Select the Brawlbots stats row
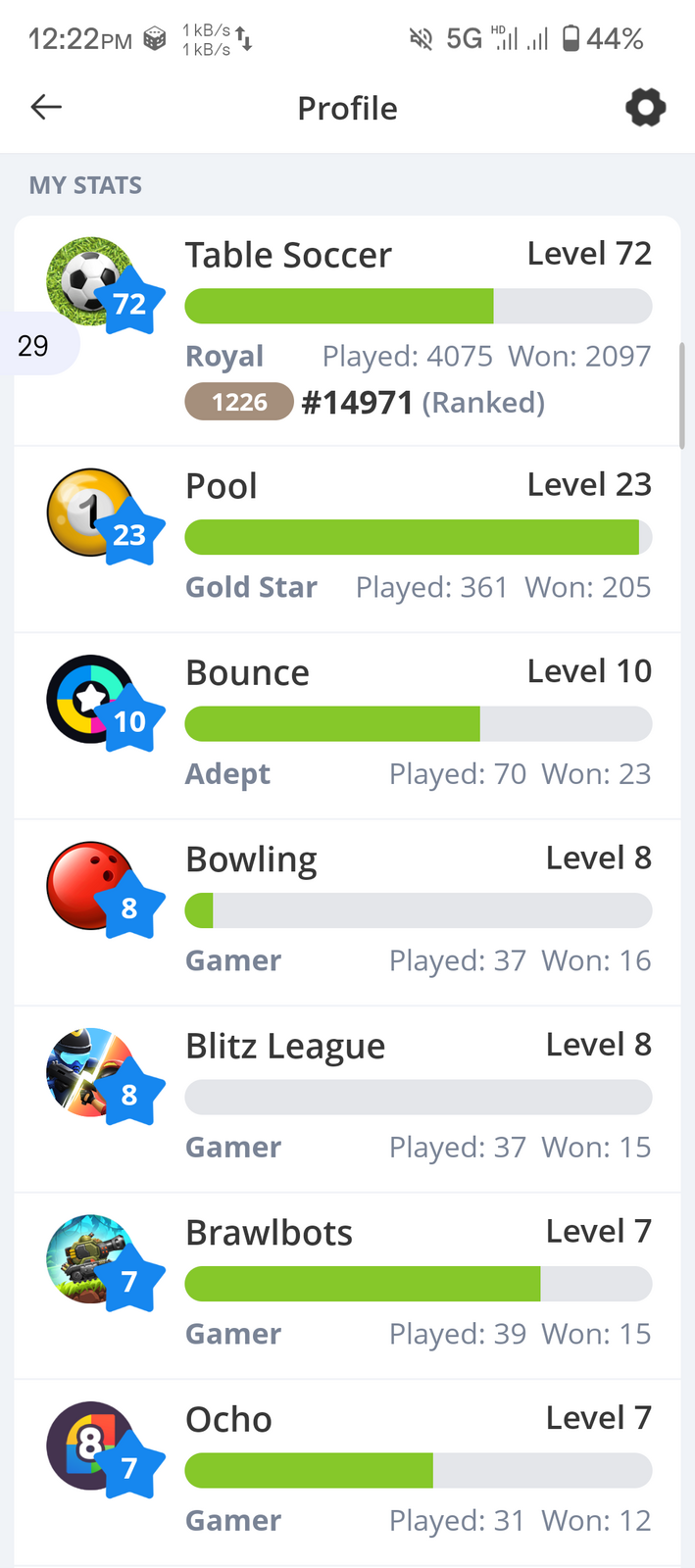 [347, 1287]
